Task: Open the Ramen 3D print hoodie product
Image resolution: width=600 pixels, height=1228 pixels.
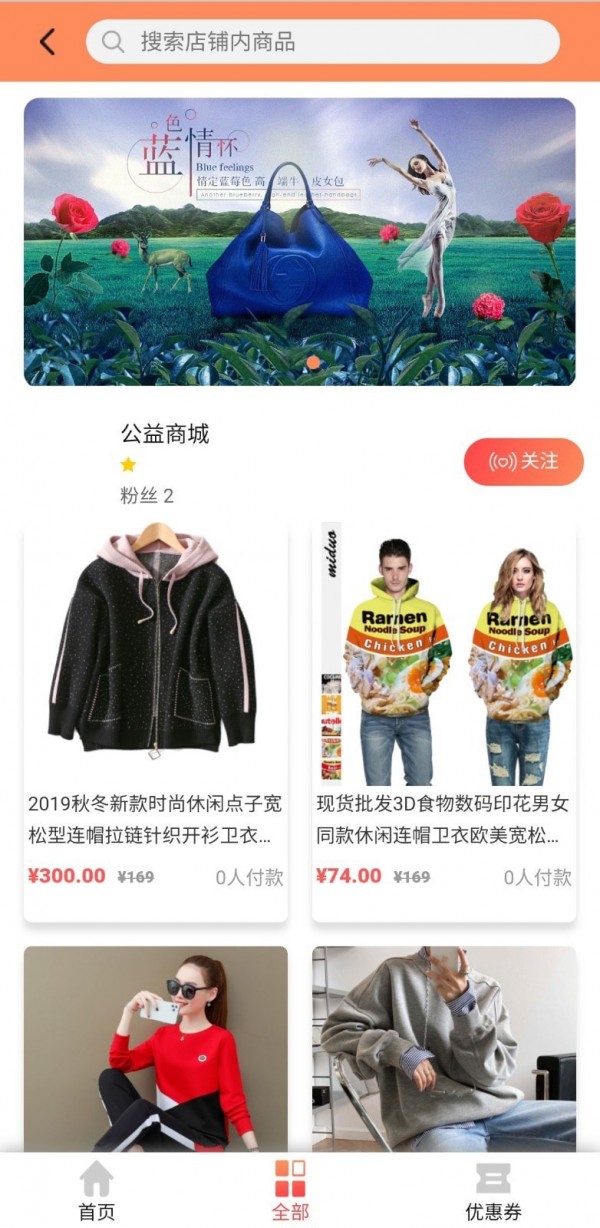Action: coord(443,720)
